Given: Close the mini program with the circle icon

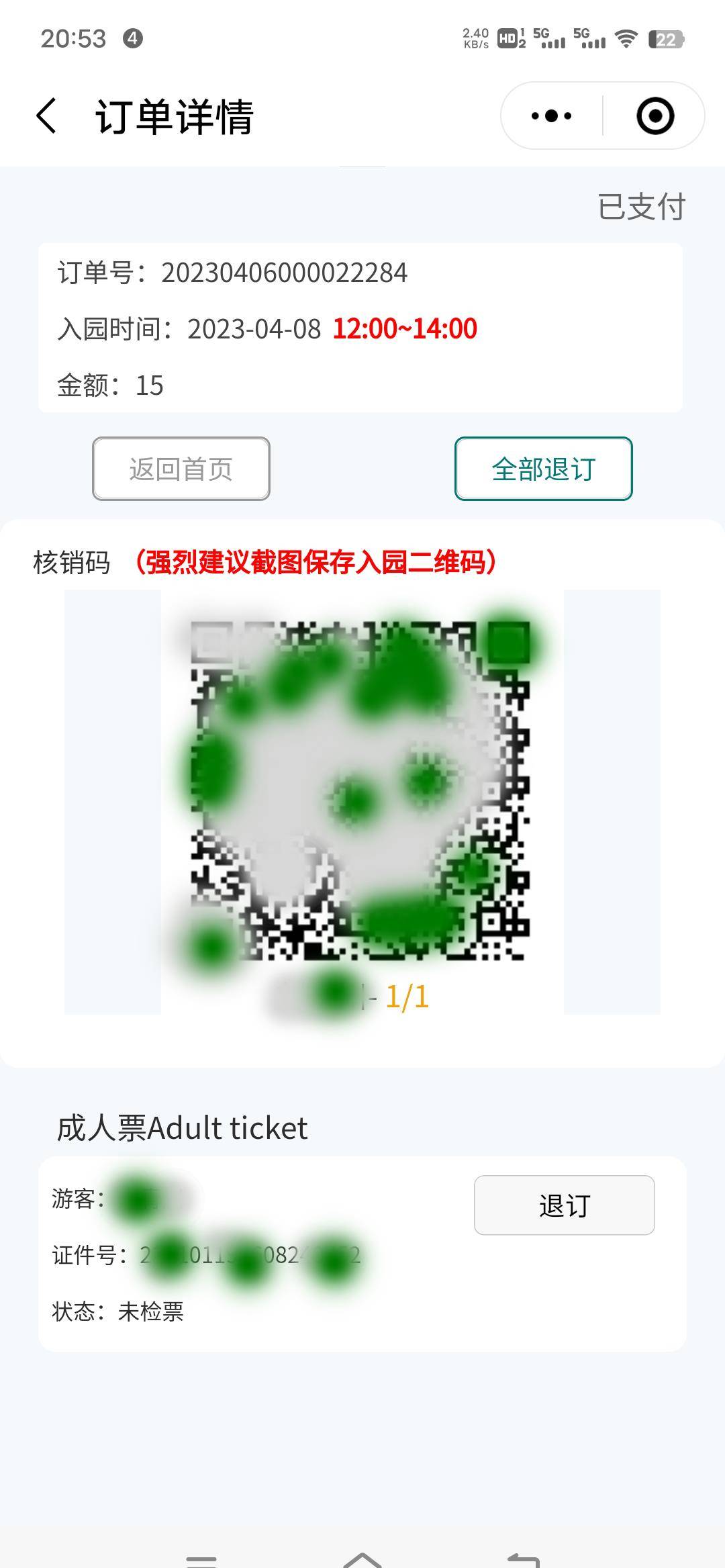Looking at the screenshot, I should (655, 116).
